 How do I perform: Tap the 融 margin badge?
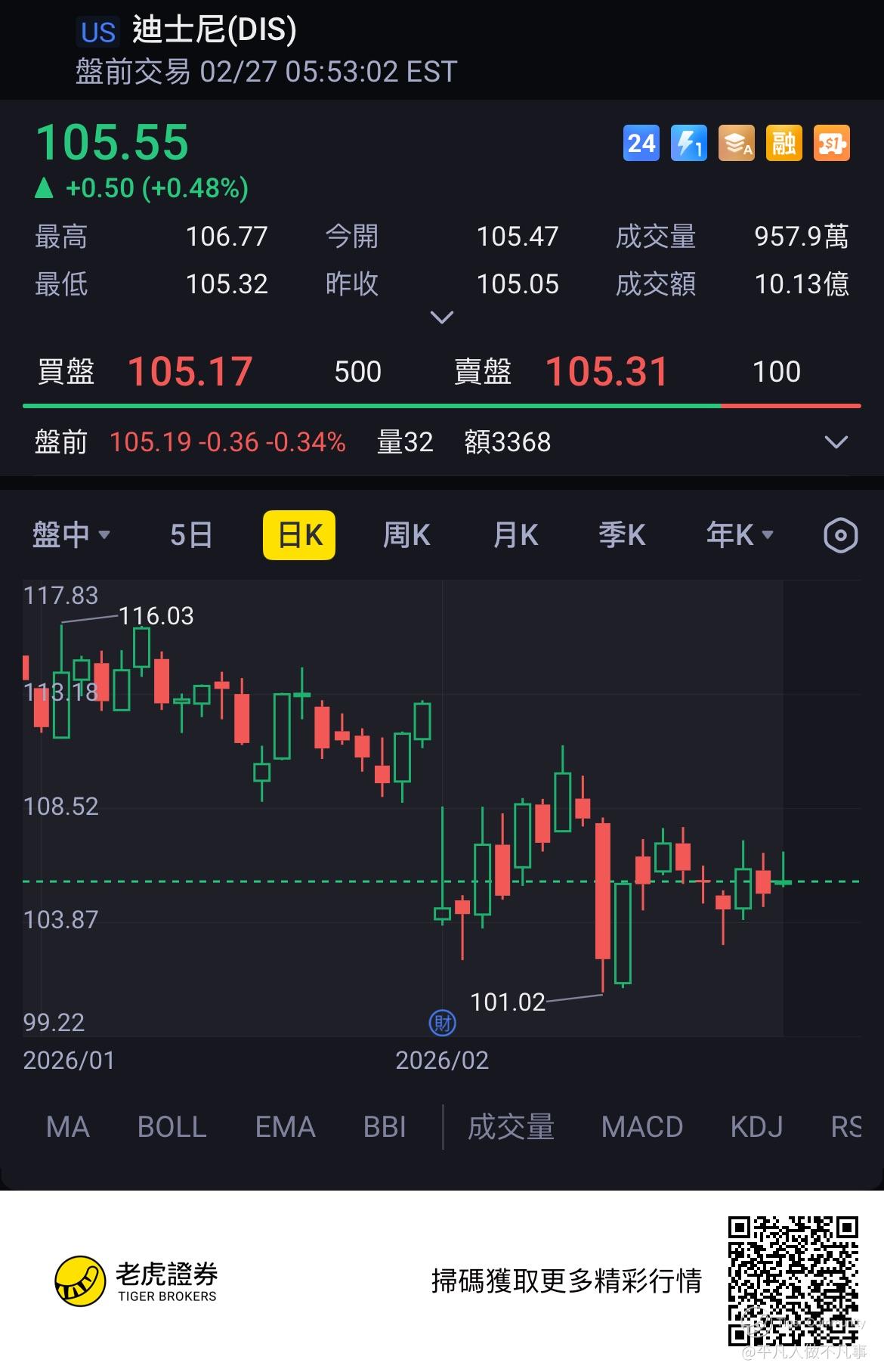pyautogui.click(x=784, y=143)
